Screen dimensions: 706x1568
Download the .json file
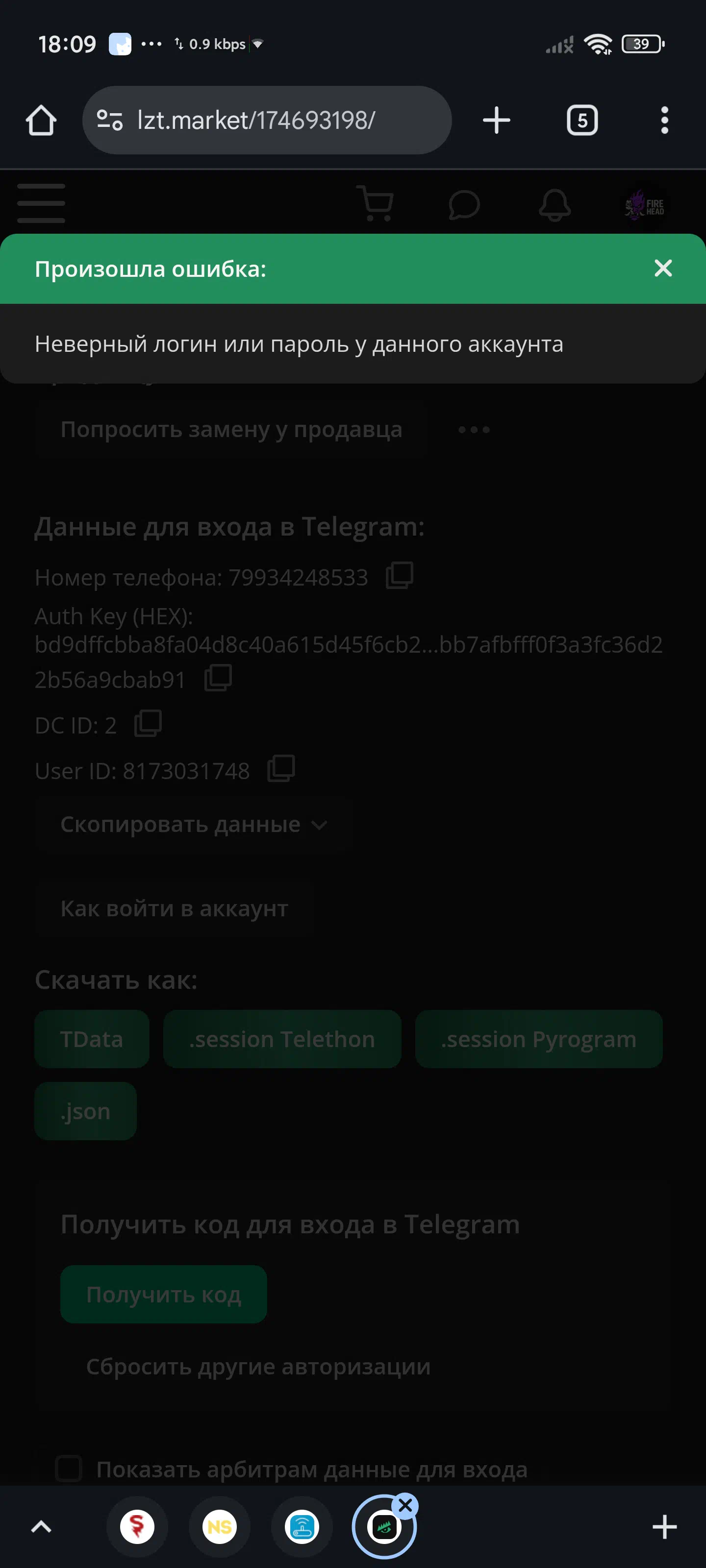click(x=85, y=1111)
